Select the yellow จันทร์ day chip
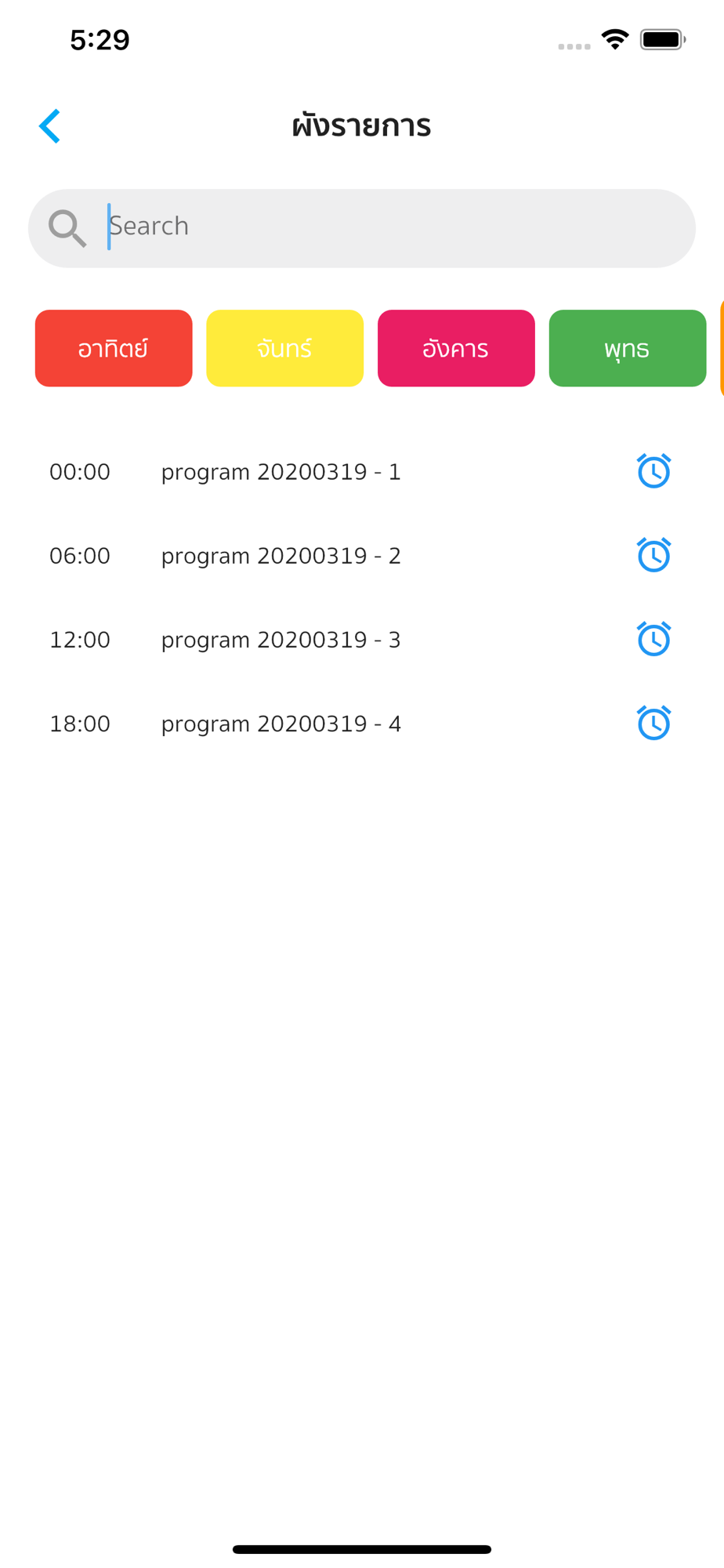 [285, 348]
